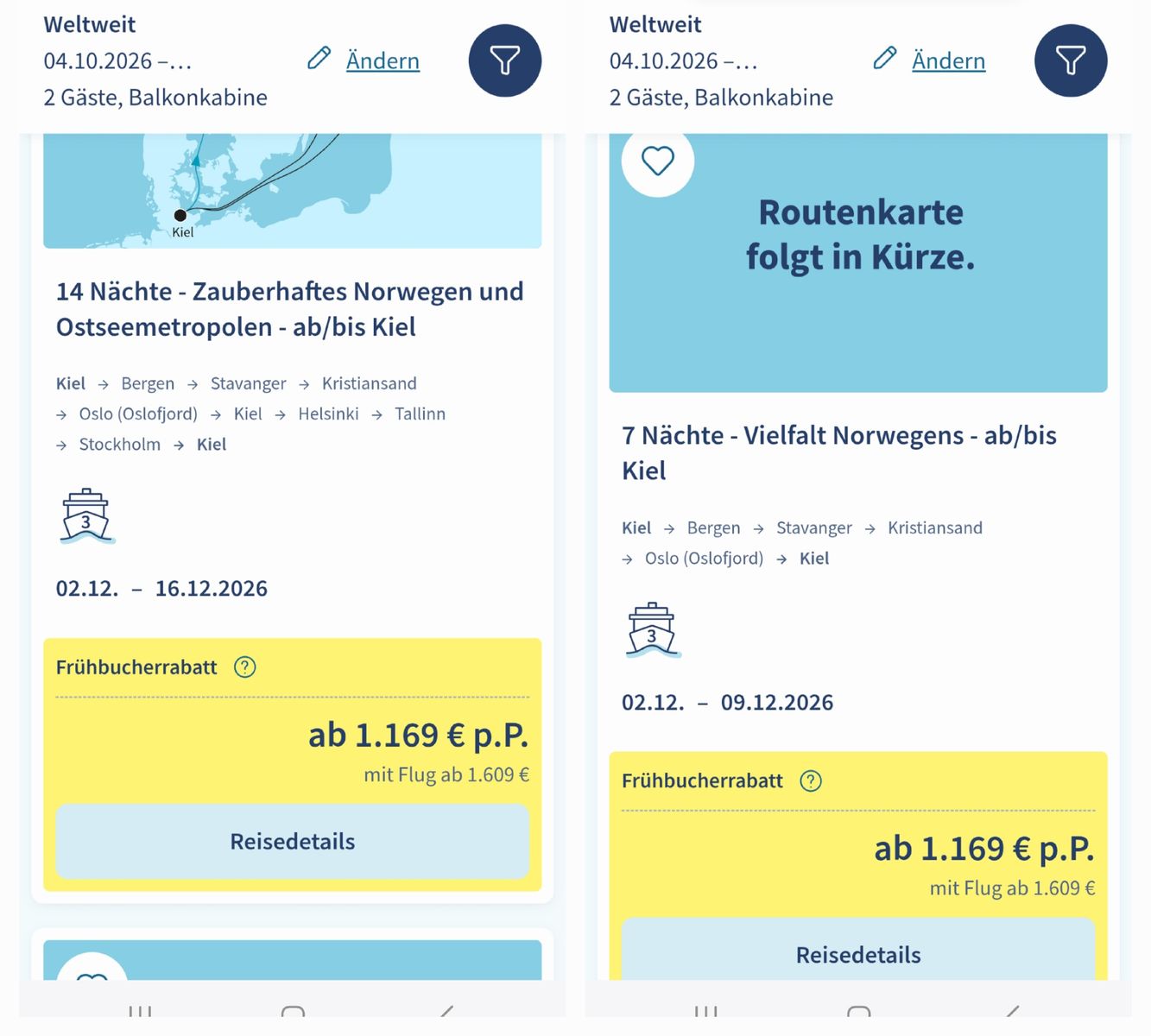
Task: Show Frühbucherrabatt info on 7 Nächte card
Action: [810, 781]
